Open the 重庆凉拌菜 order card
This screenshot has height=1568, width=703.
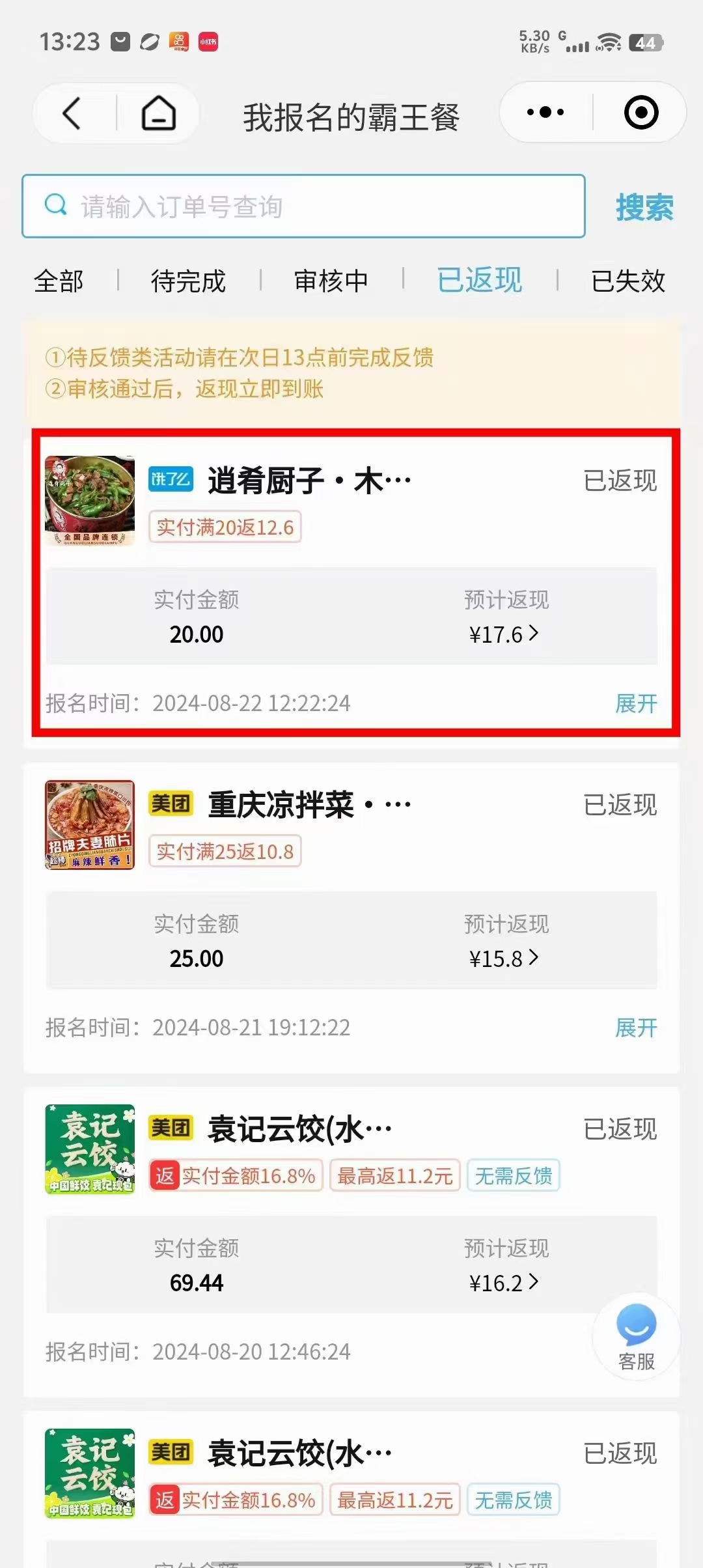pyautogui.click(x=309, y=805)
